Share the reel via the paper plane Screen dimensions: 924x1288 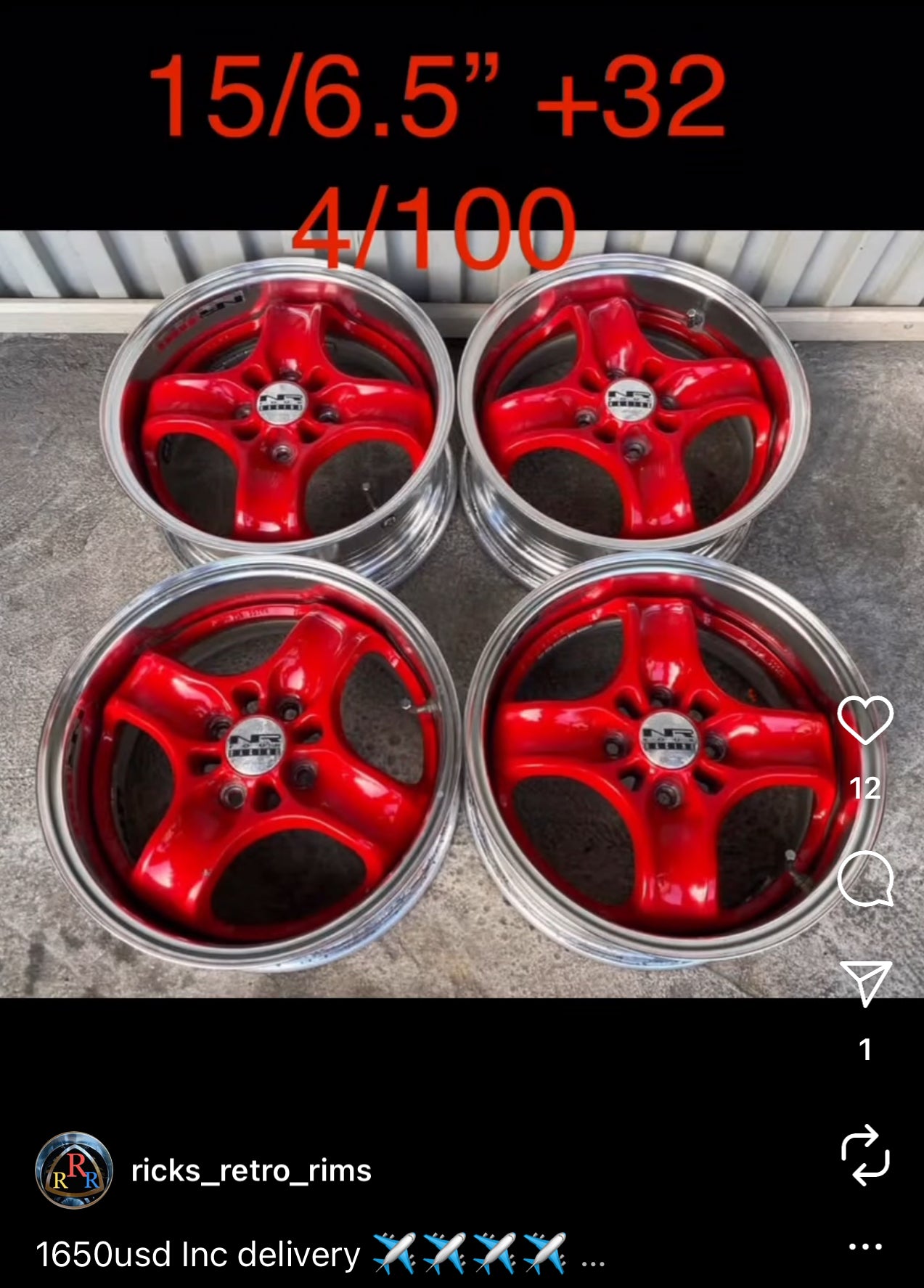[x=864, y=983]
